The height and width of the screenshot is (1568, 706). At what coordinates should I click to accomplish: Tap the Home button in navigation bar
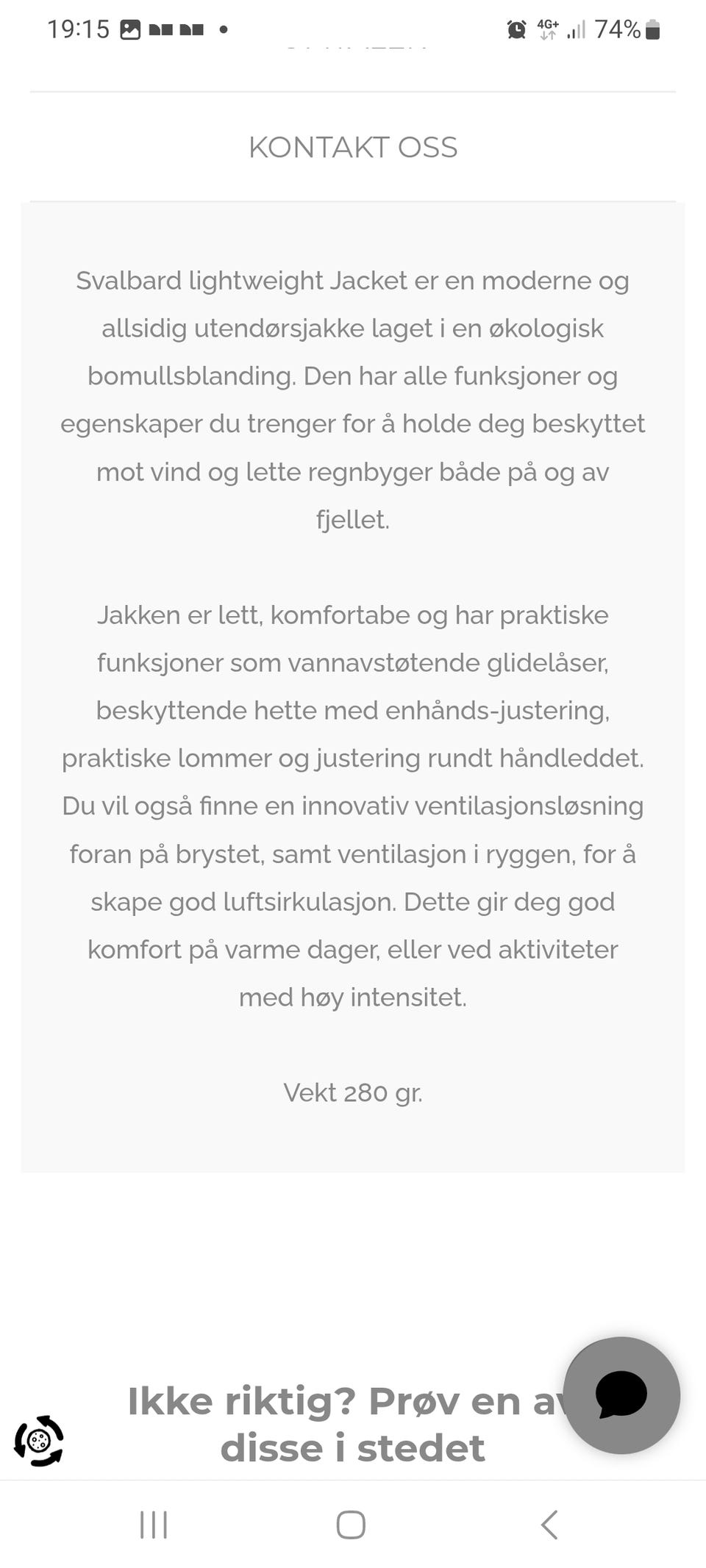pyautogui.click(x=352, y=1525)
